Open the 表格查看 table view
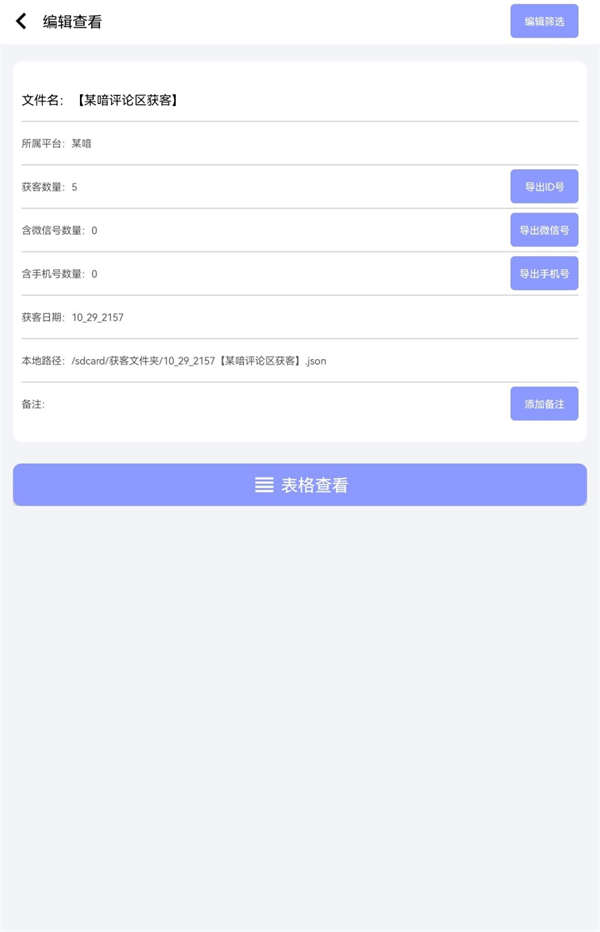The width and height of the screenshot is (600, 932). click(300, 485)
